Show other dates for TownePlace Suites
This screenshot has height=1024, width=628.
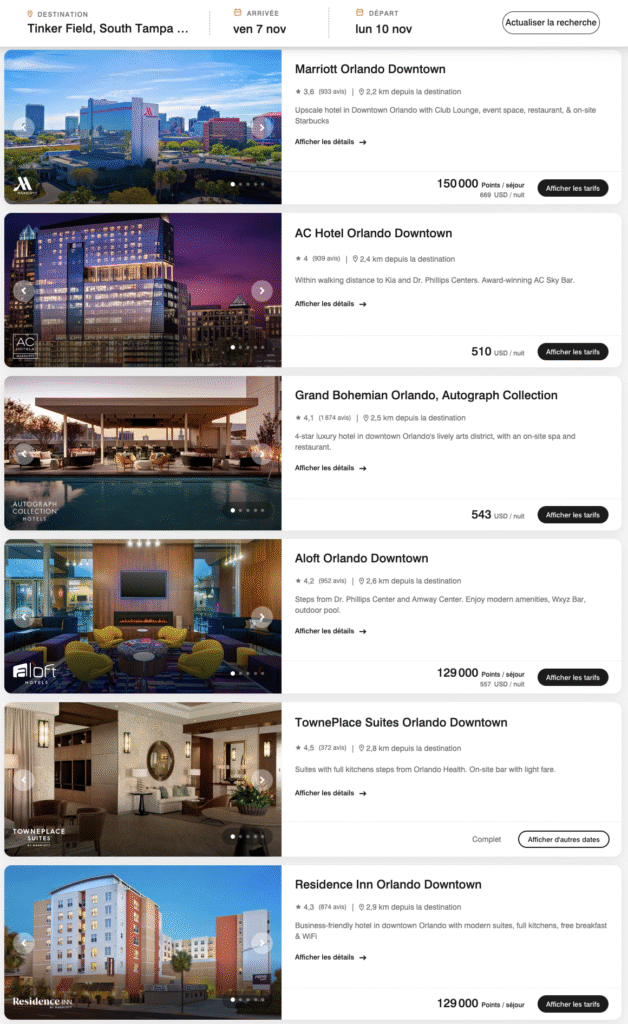[x=563, y=839]
